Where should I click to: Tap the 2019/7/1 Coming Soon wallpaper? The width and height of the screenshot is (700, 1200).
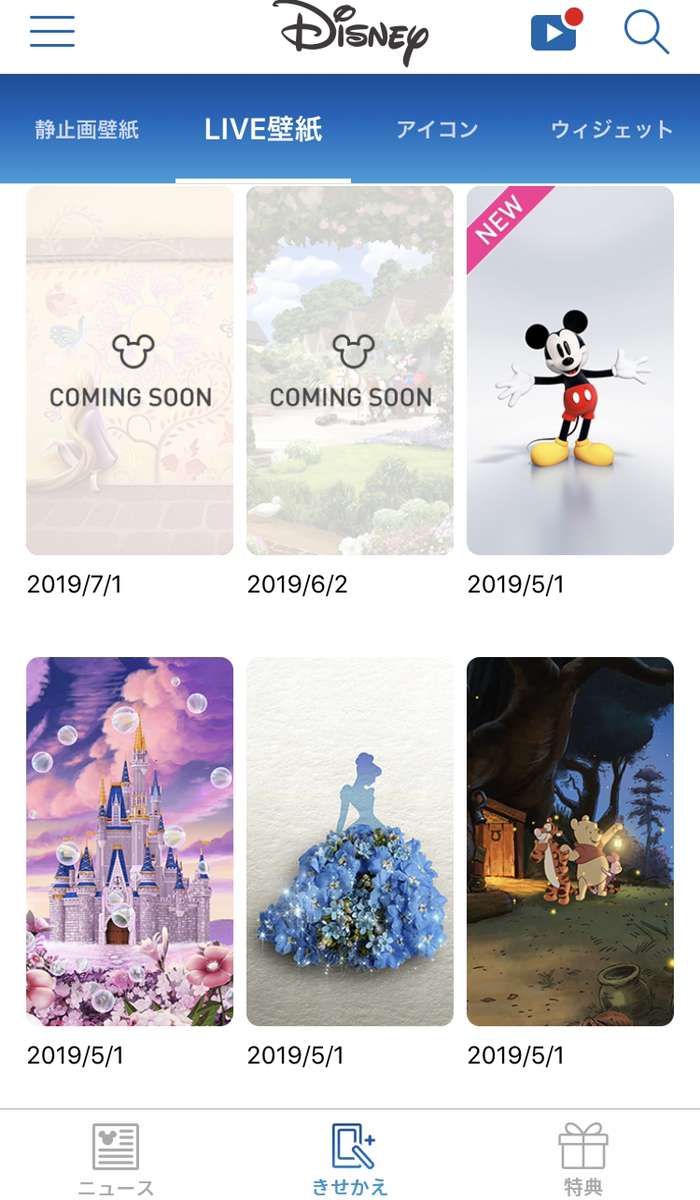(129, 370)
